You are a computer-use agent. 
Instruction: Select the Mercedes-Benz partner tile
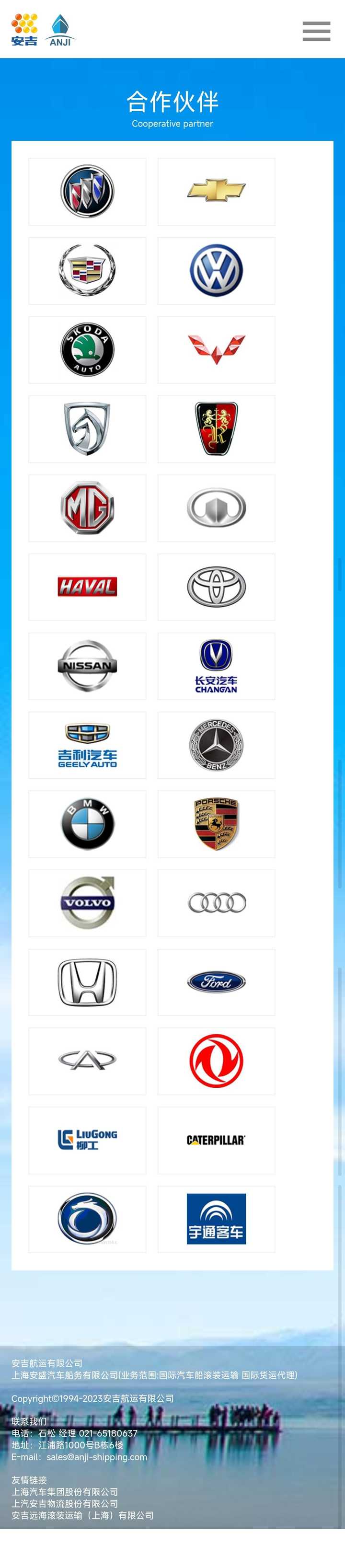tap(216, 745)
